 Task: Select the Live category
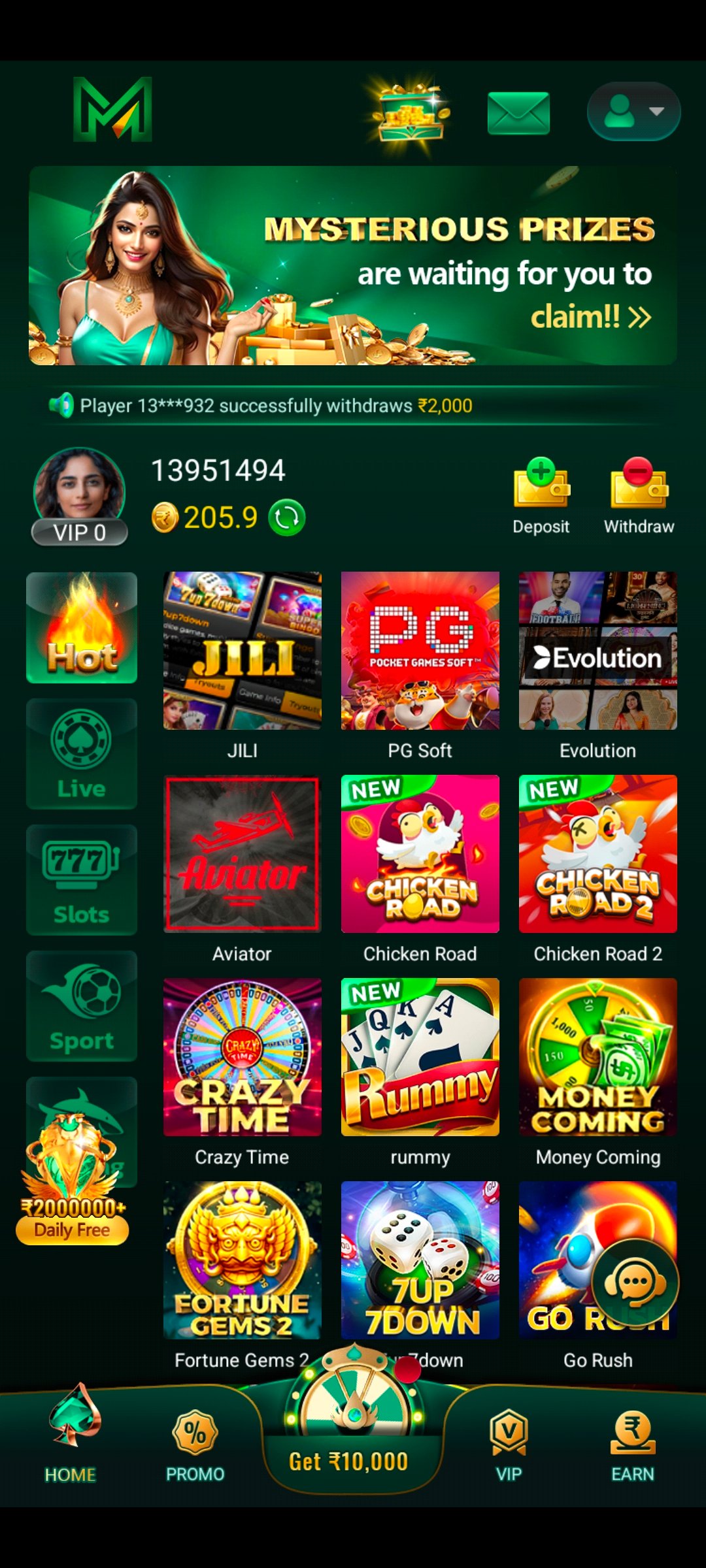[x=82, y=754]
